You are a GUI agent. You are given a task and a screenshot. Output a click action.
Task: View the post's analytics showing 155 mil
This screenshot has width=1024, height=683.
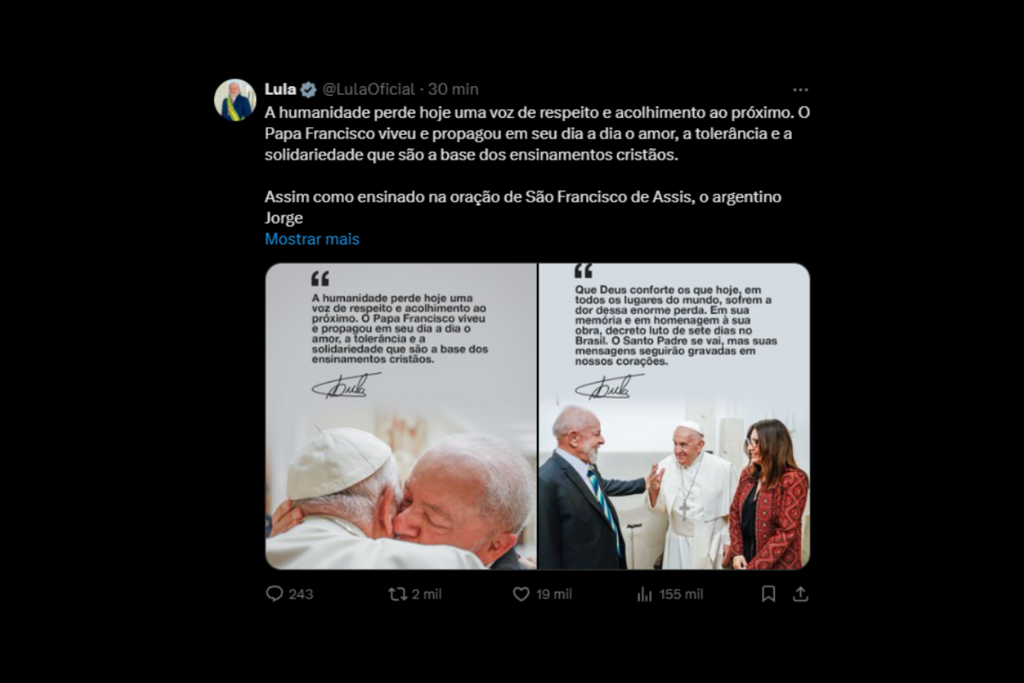(x=645, y=593)
